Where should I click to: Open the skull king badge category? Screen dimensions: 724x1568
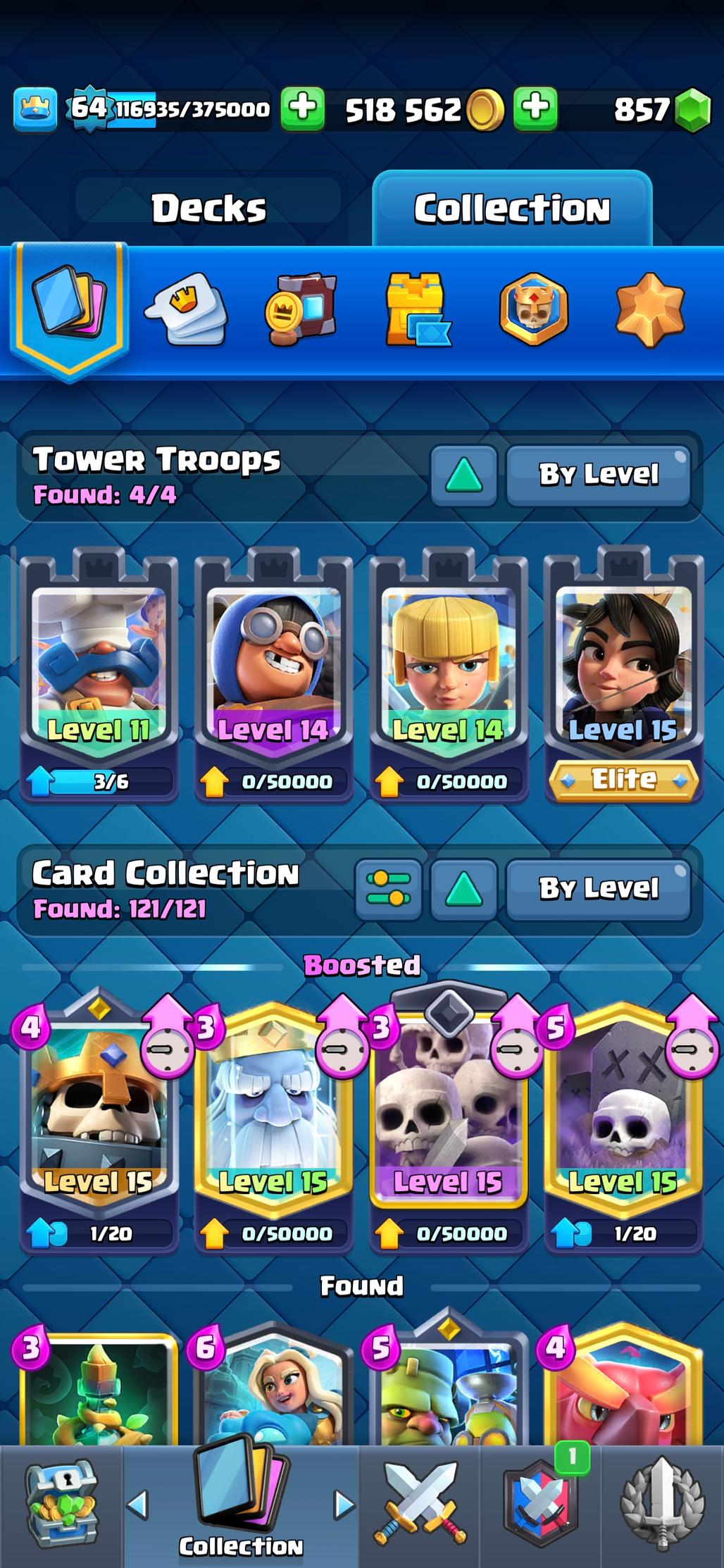[x=533, y=310]
